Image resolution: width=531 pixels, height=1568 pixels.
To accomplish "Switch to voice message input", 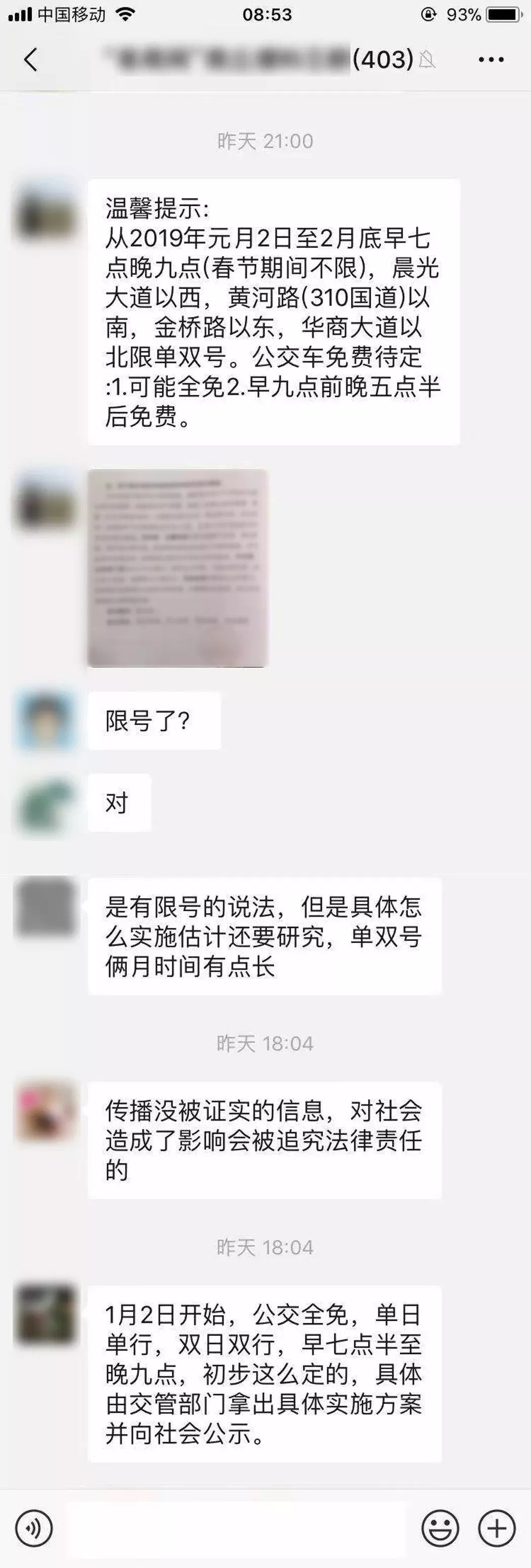I will tap(34, 1528).
